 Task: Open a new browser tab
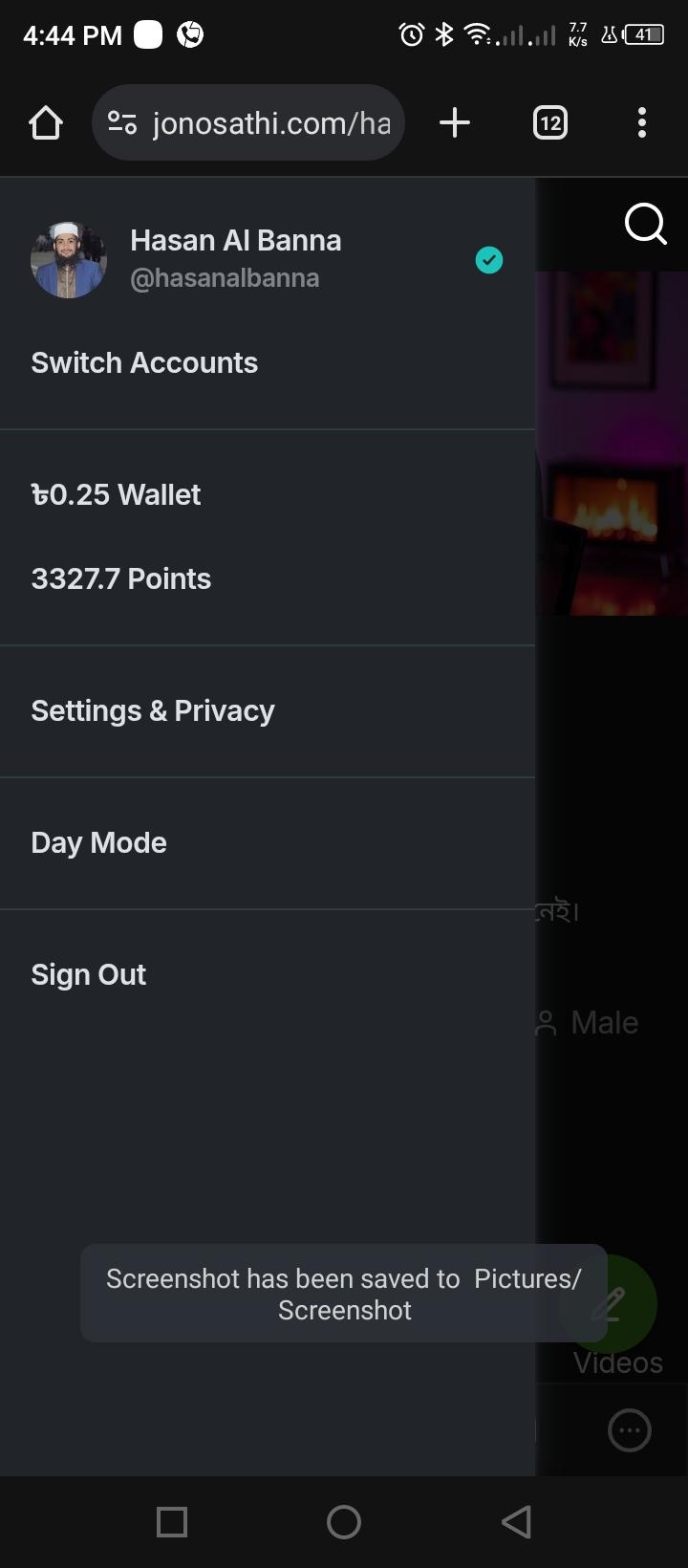click(455, 123)
